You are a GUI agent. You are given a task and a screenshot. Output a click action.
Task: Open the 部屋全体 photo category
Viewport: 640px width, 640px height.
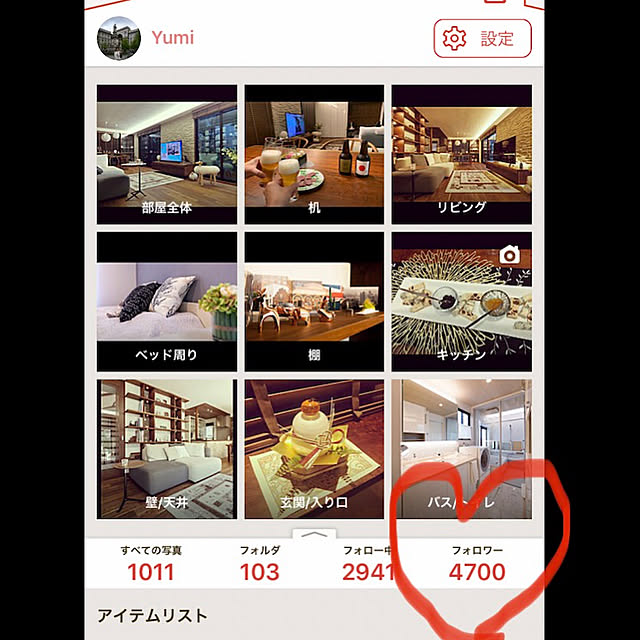coord(167,153)
